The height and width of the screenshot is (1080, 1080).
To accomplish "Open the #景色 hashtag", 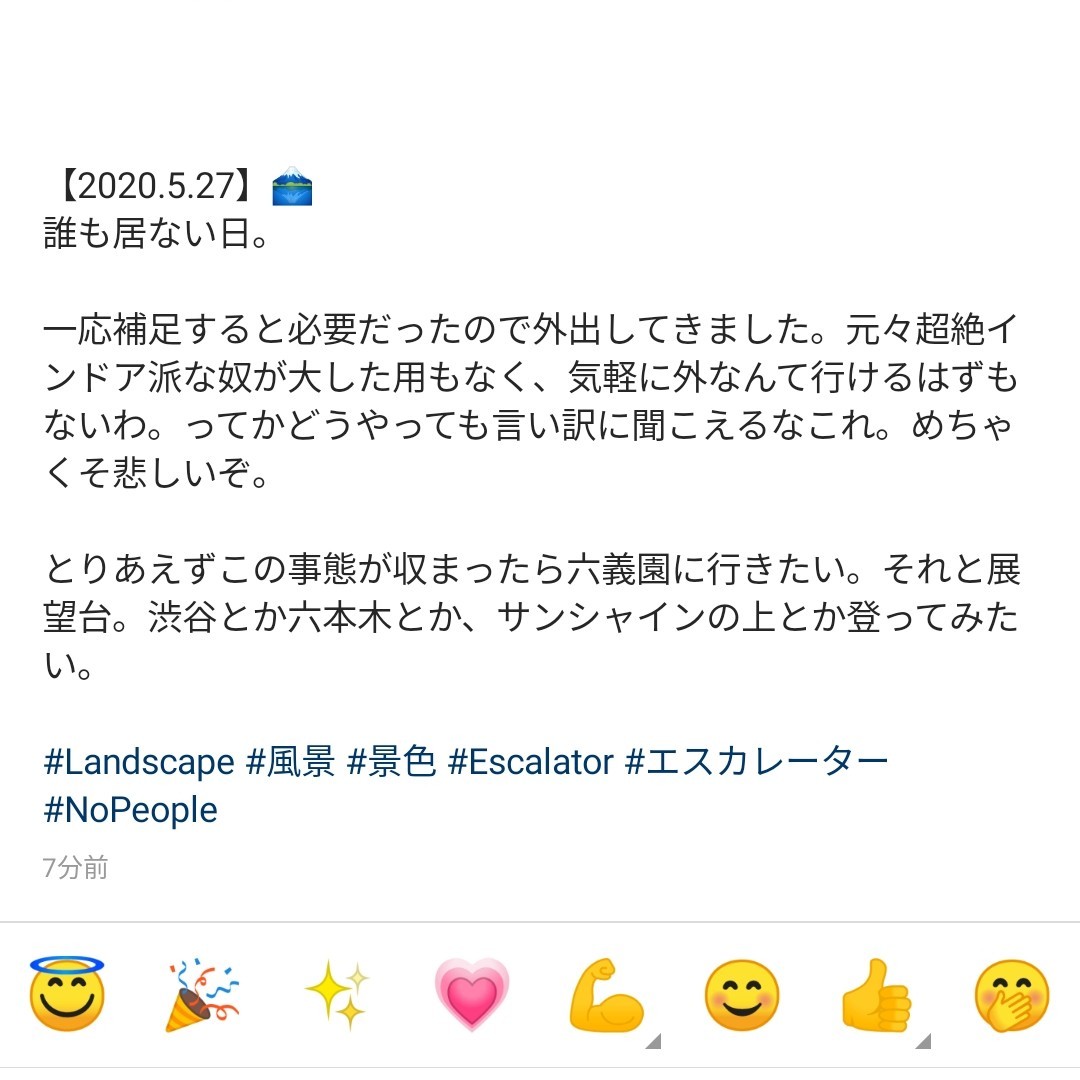I will tap(391, 762).
